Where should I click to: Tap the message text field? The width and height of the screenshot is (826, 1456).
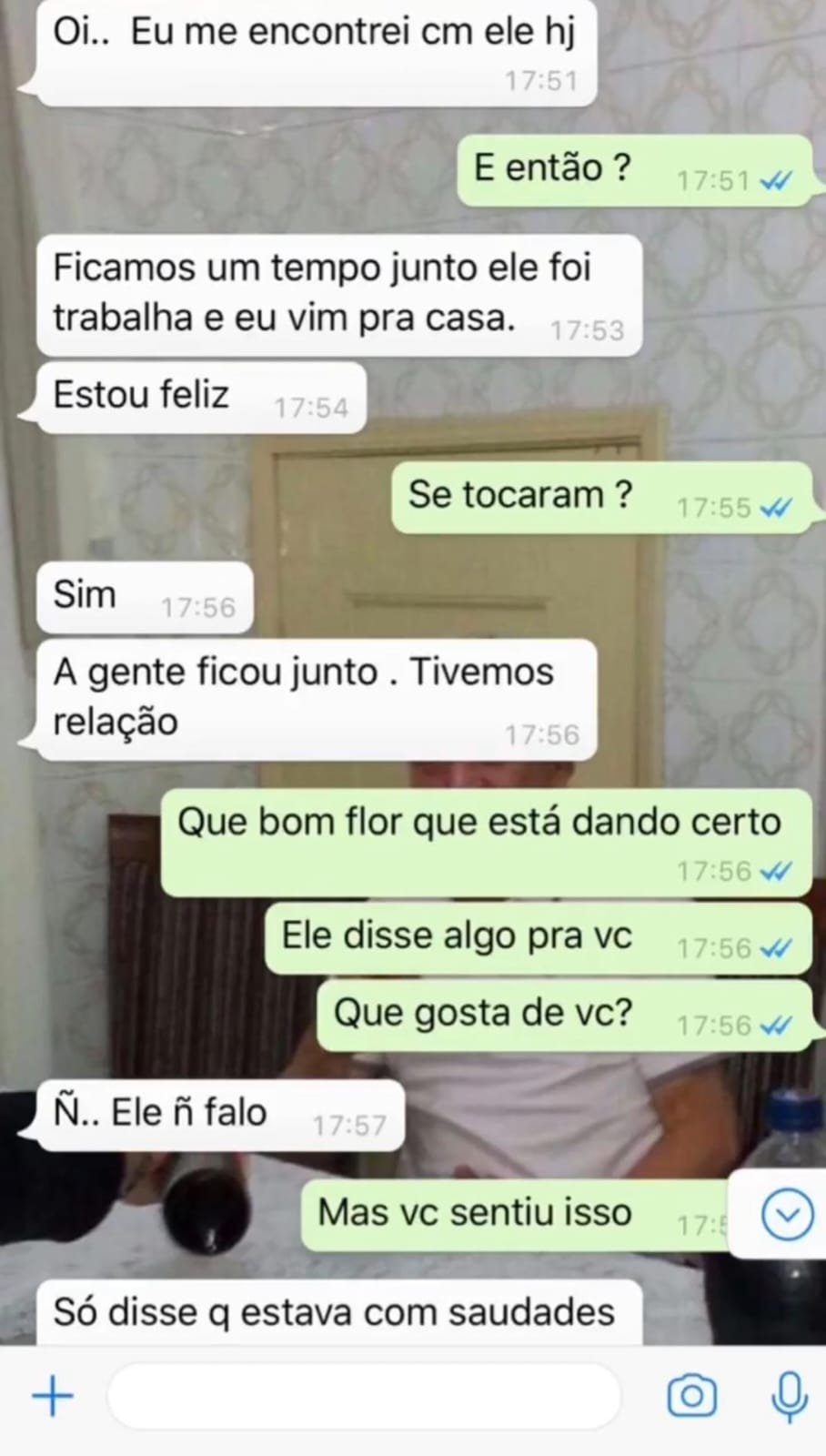(x=364, y=1396)
